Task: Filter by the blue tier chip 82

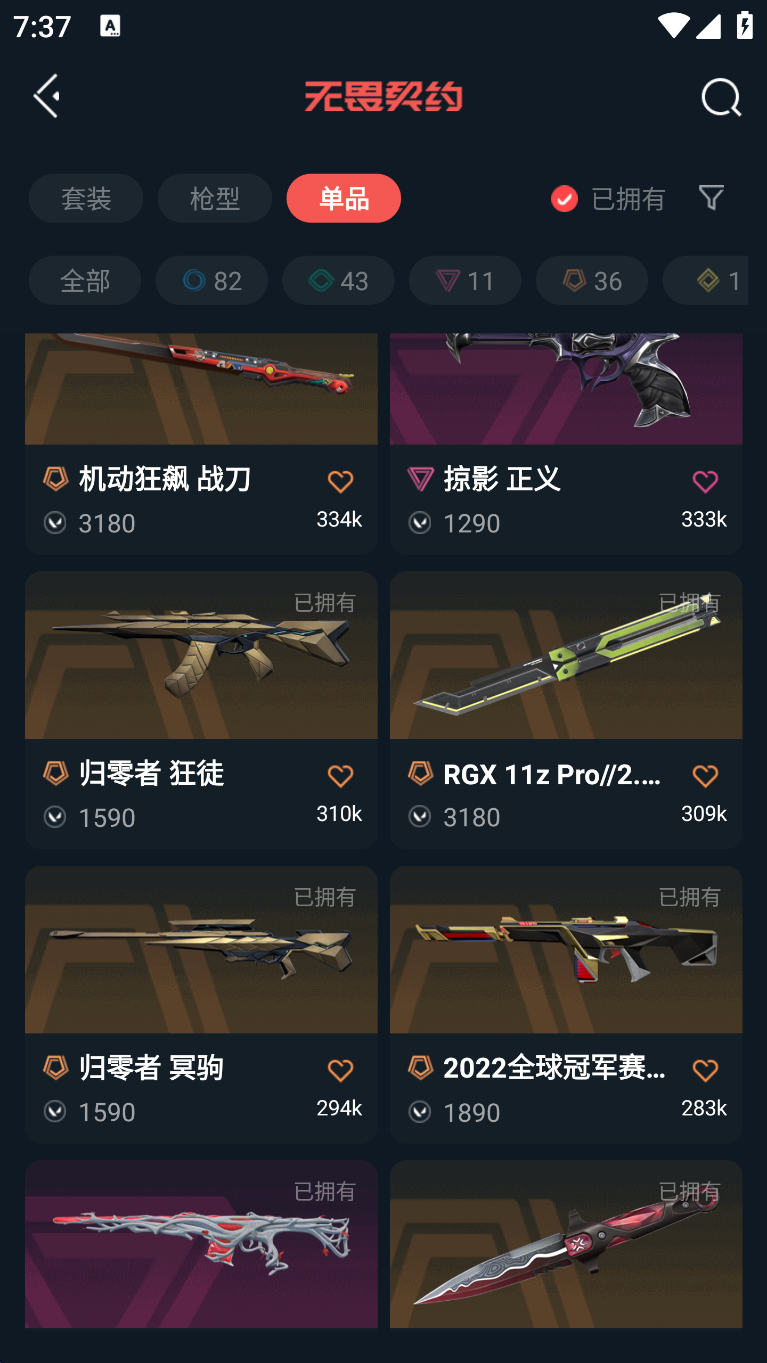Action: pyautogui.click(x=211, y=280)
